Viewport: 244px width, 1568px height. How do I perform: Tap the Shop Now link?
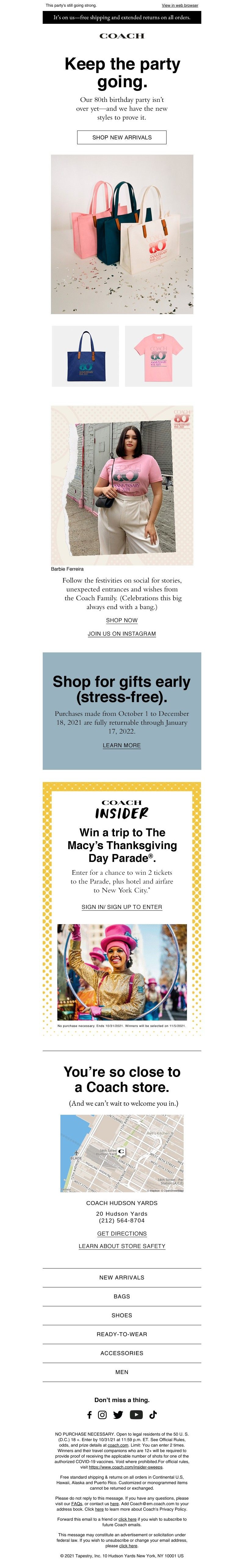coord(122,620)
